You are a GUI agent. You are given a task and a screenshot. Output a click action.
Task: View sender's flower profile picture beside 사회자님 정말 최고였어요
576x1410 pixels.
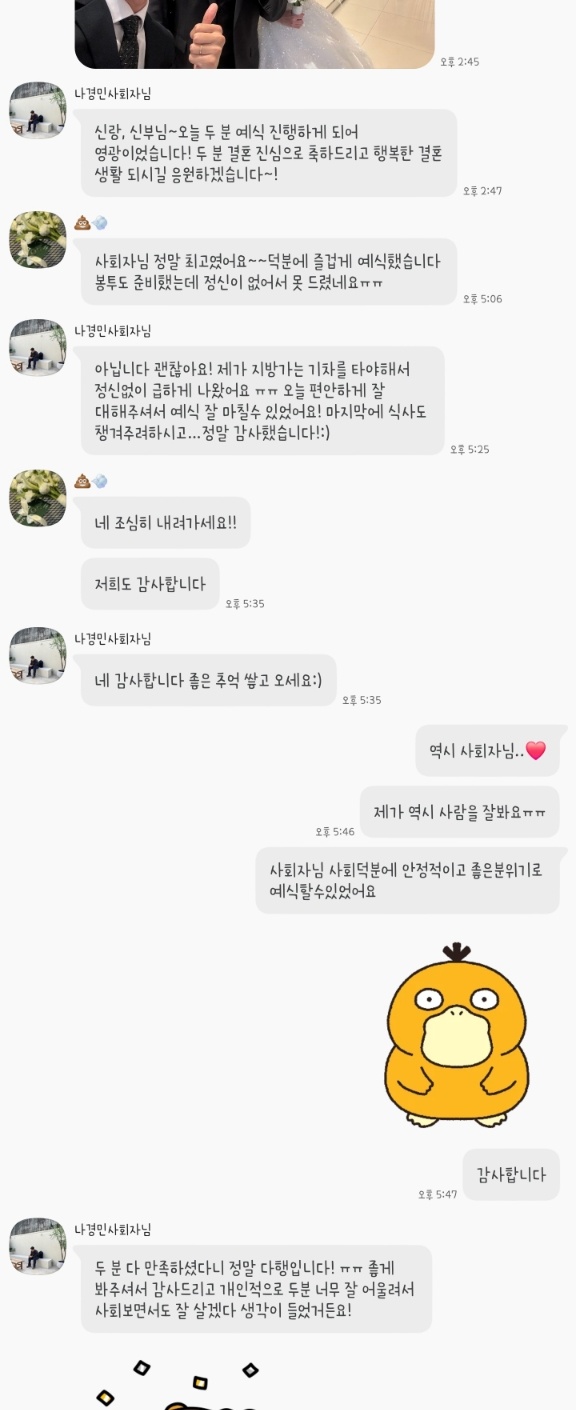click(x=38, y=239)
